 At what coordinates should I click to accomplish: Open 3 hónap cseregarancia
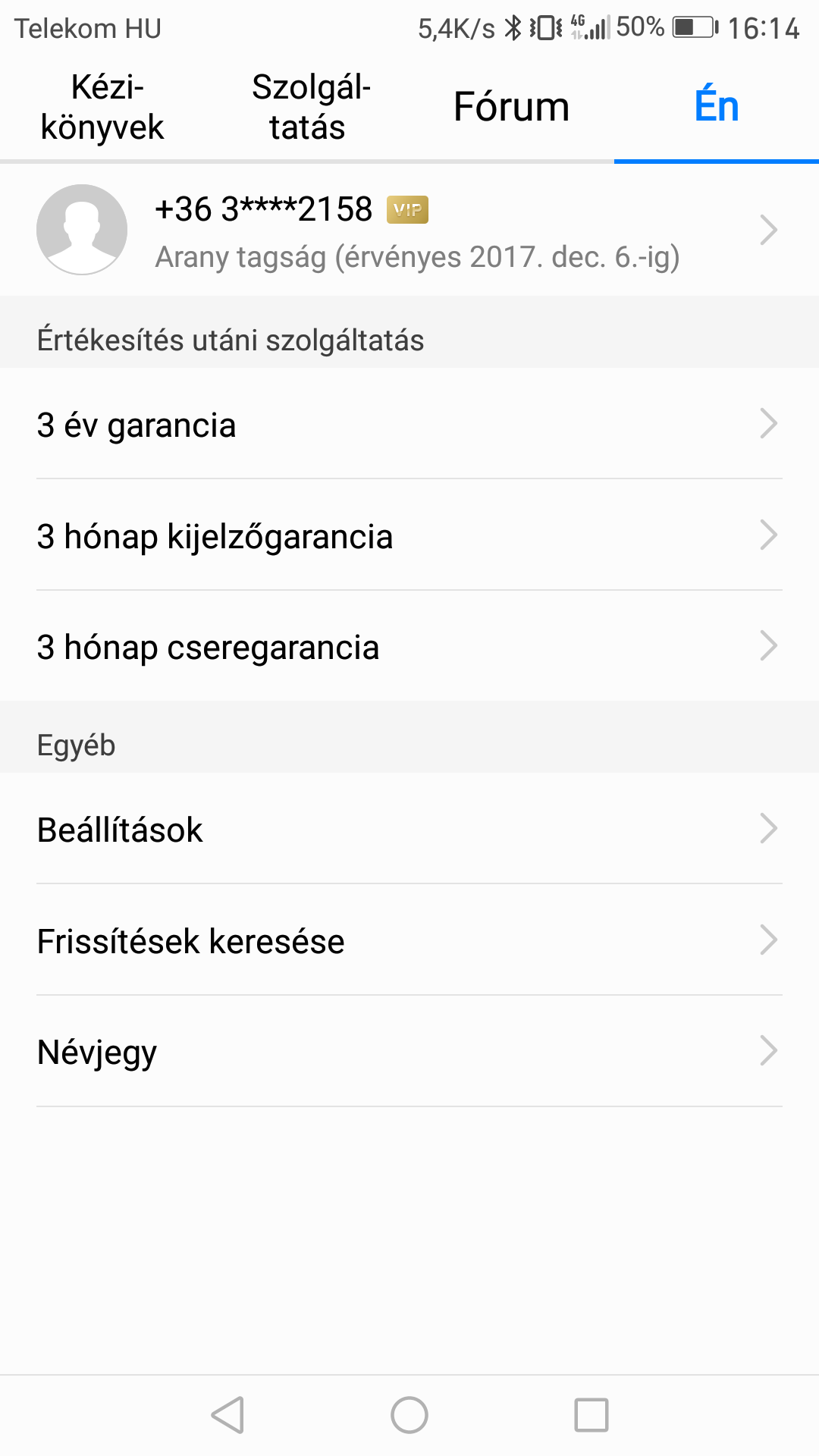click(x=409, y=646)
